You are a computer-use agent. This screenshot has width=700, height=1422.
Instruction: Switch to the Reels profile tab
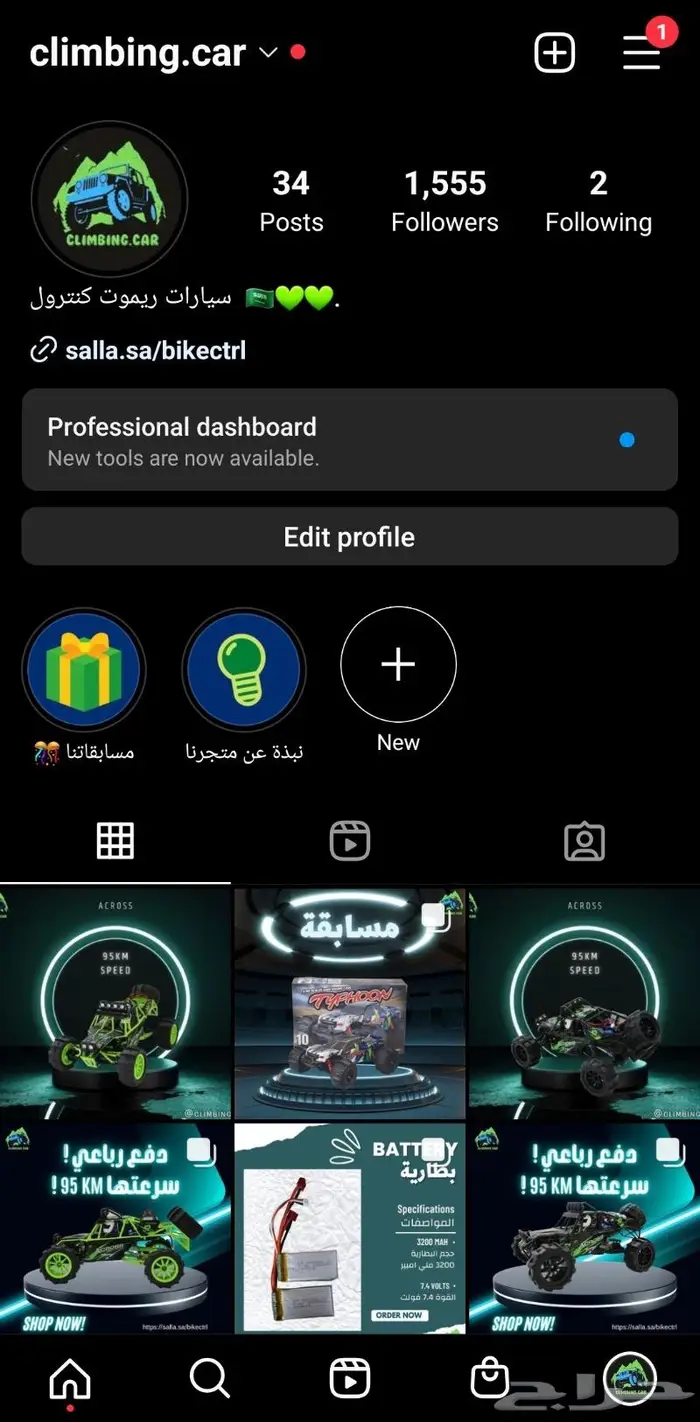tap(349, 841)
